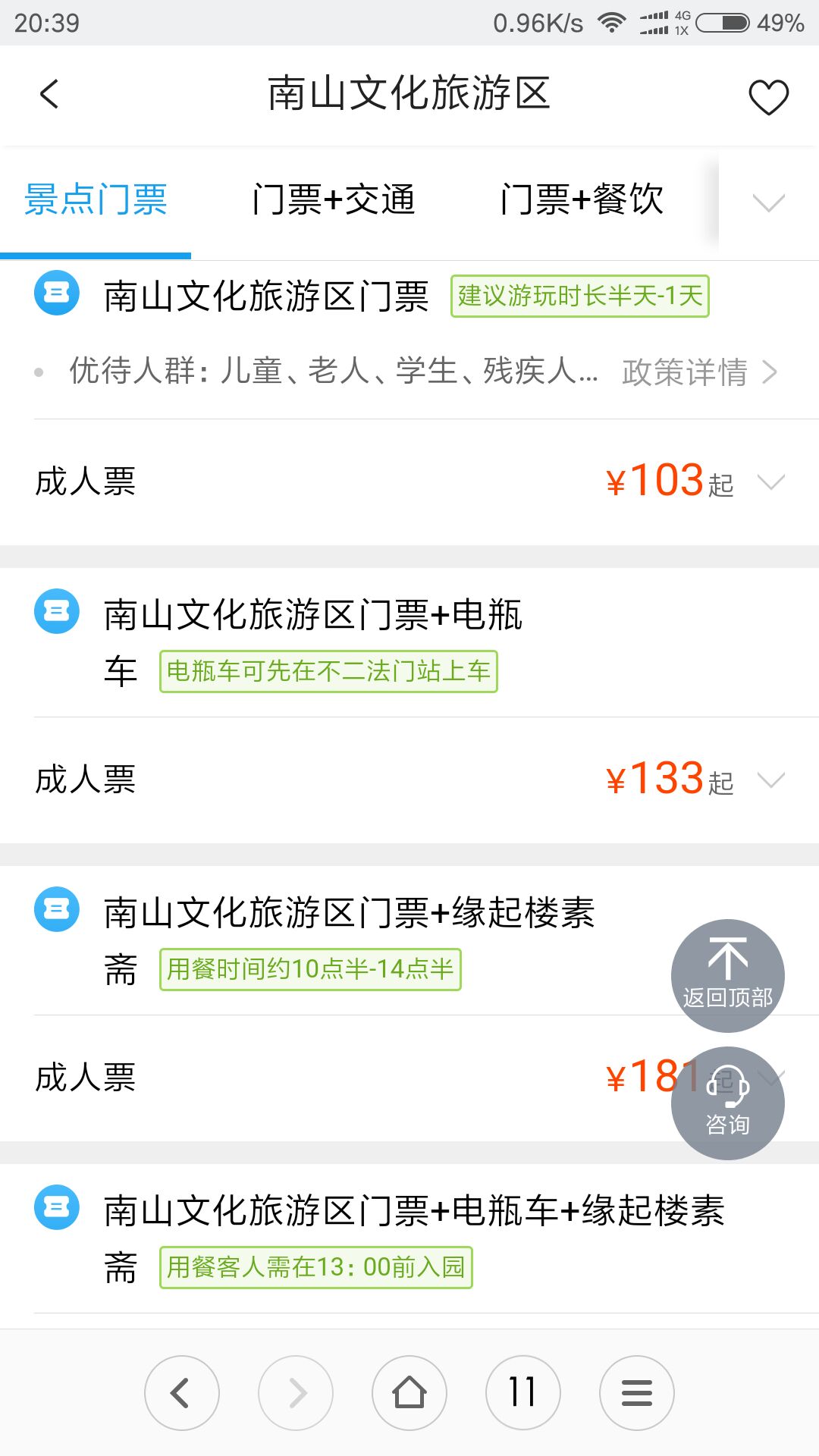Viewport: 819px width, 1456px height.
Task: Open 政策详情 for discount groups
Action: (x=698, y=372)
